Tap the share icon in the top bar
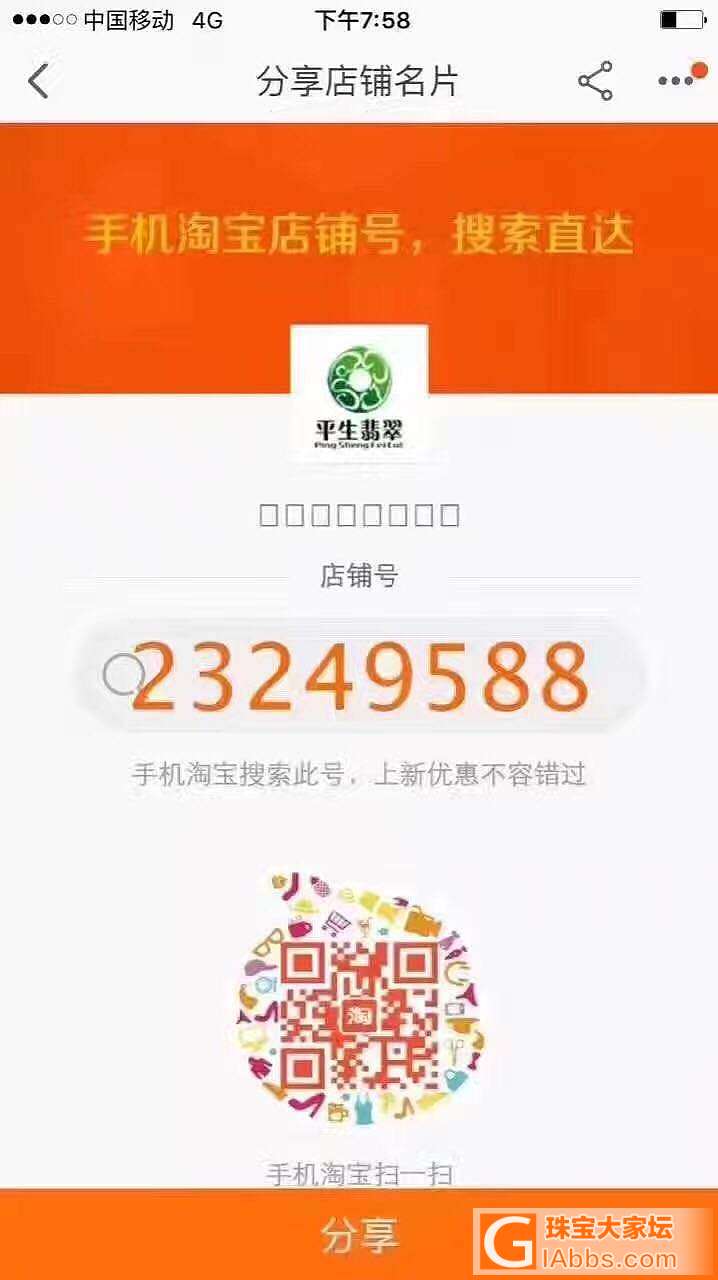Screen dimensions: 718x1280 [595, 81]
